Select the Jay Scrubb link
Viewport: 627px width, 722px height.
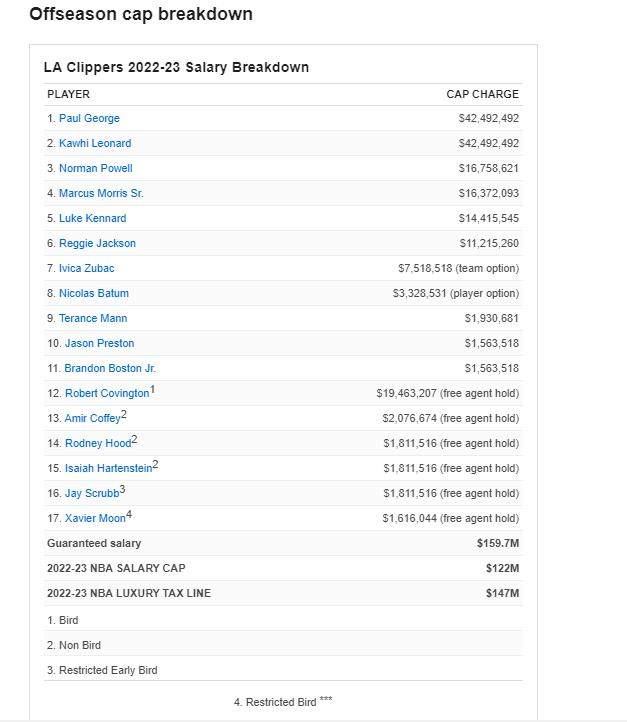coord(91,494)
